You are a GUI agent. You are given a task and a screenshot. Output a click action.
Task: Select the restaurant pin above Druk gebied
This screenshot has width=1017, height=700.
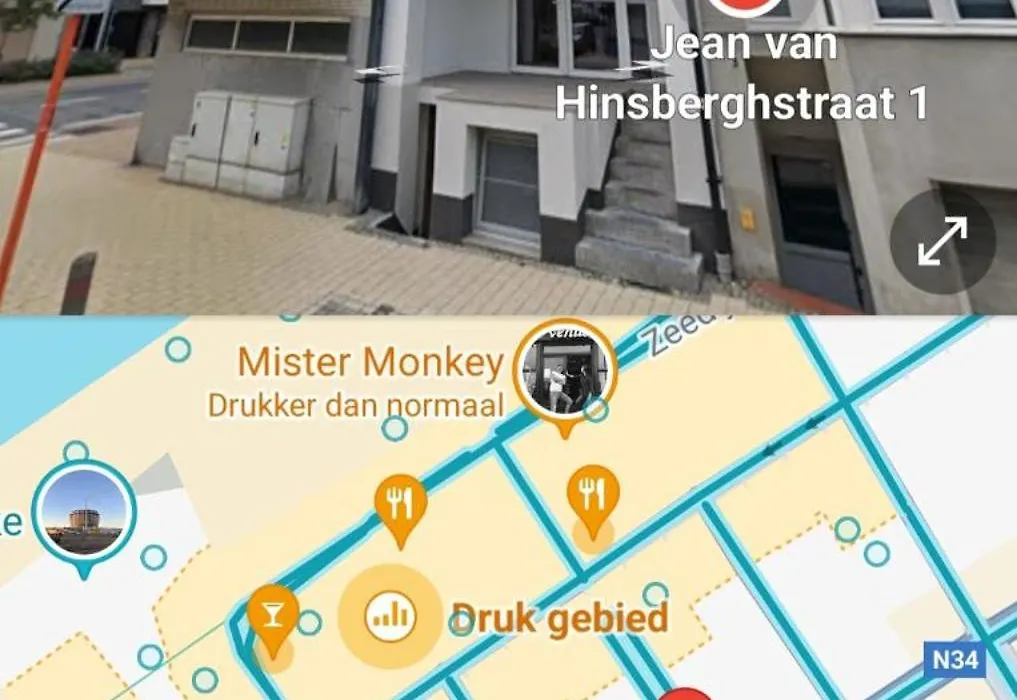400,505
